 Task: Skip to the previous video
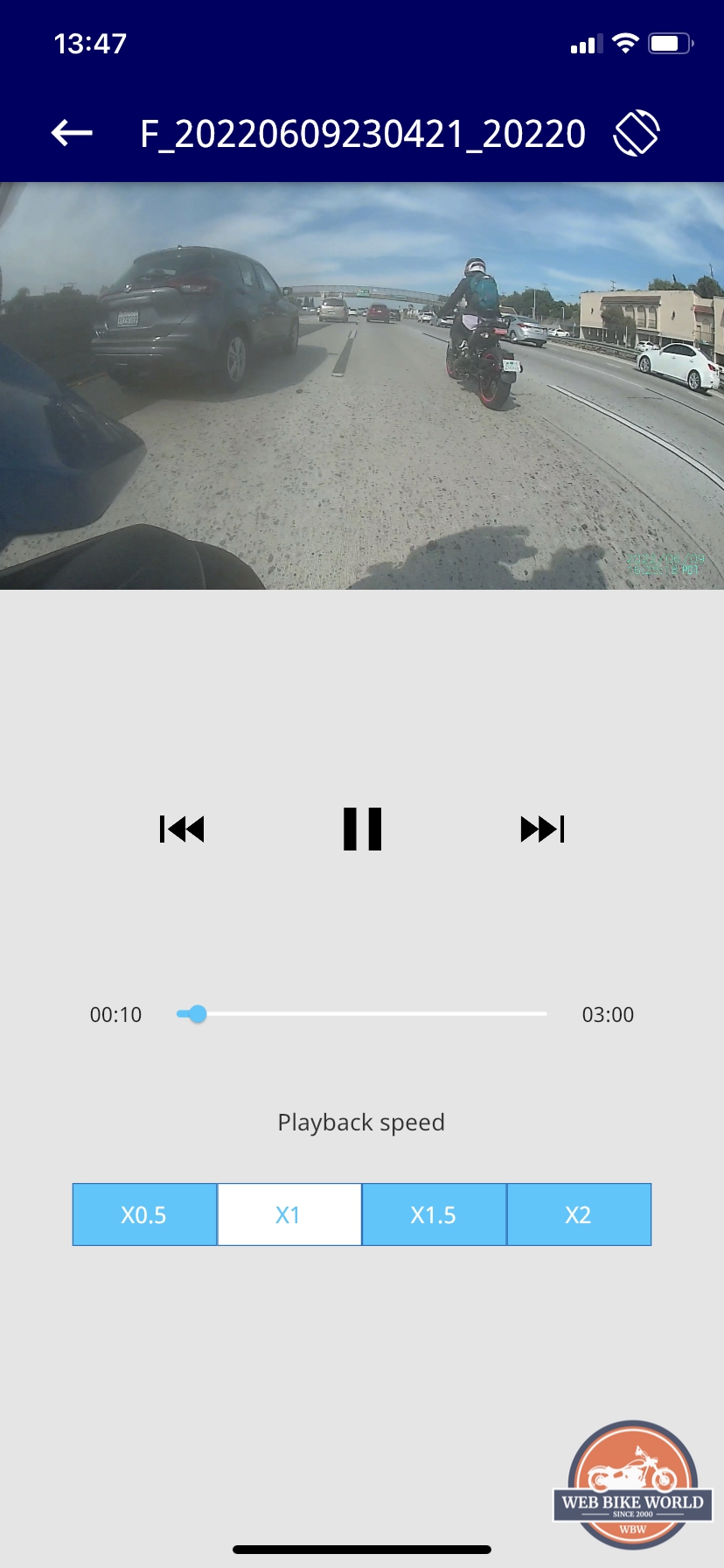pos(182,829)
